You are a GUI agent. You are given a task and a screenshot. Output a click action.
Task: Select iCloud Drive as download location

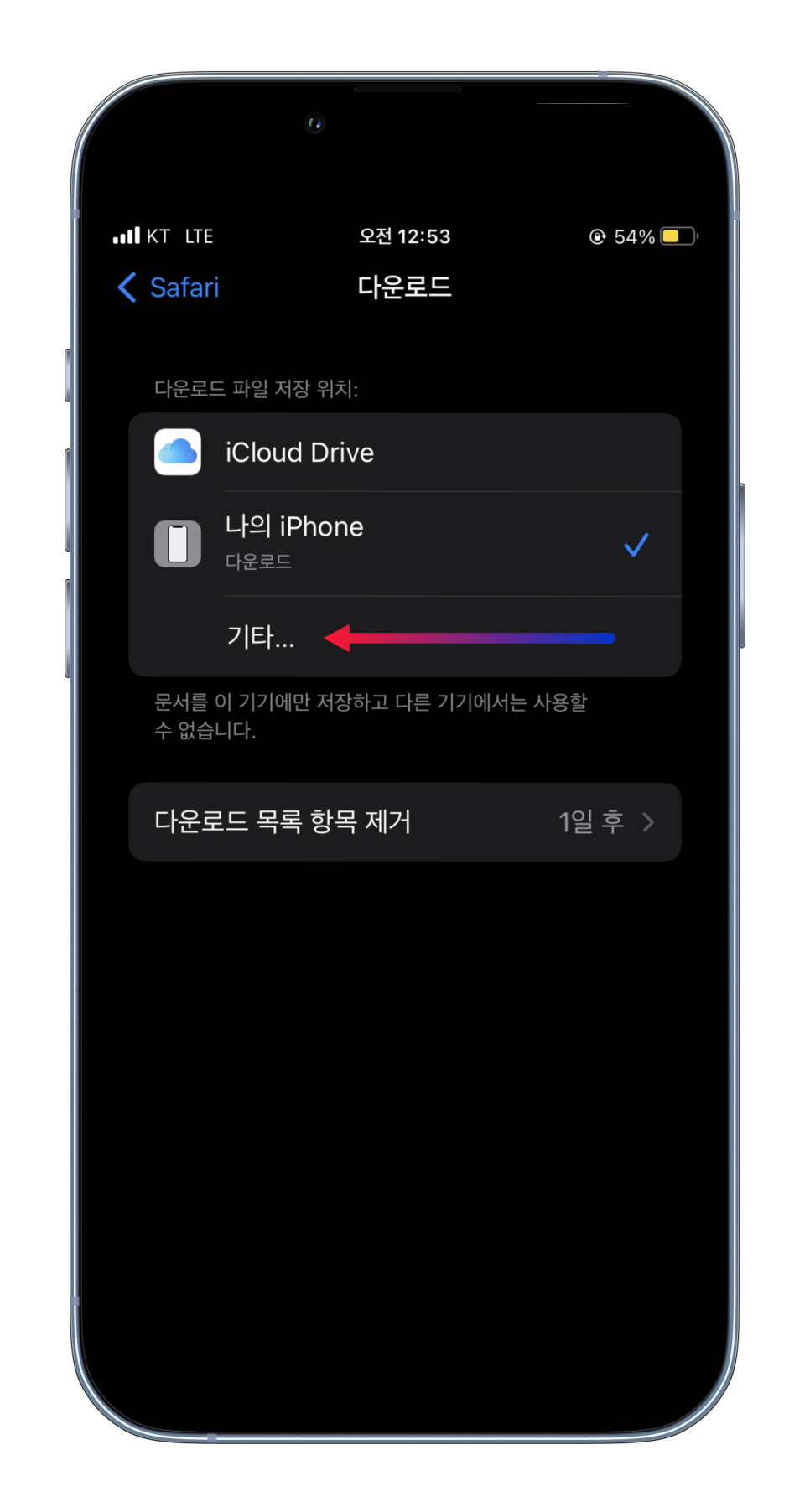point(405,453)
